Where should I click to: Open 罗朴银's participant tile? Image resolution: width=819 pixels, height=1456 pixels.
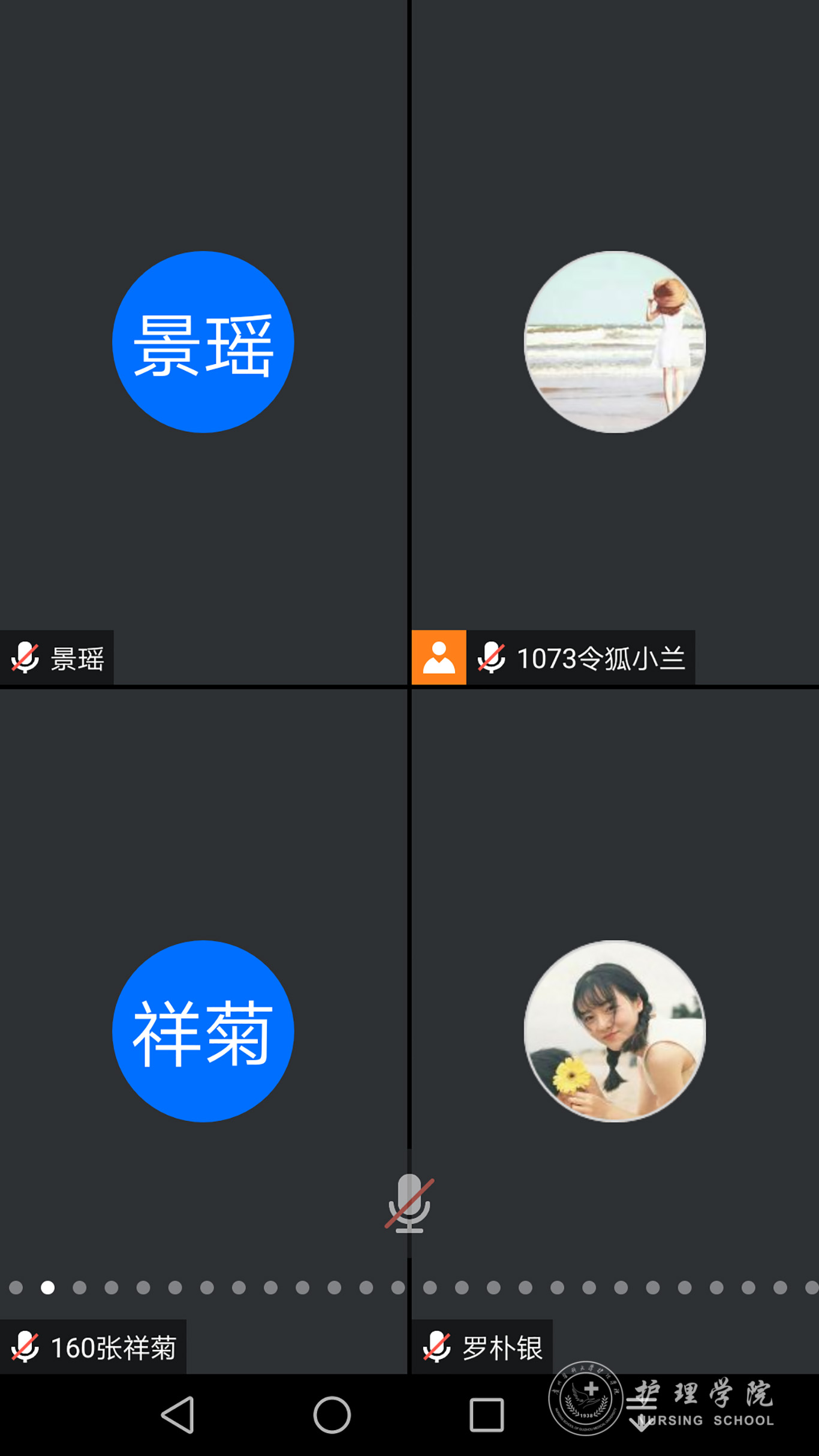point(615,1030)
